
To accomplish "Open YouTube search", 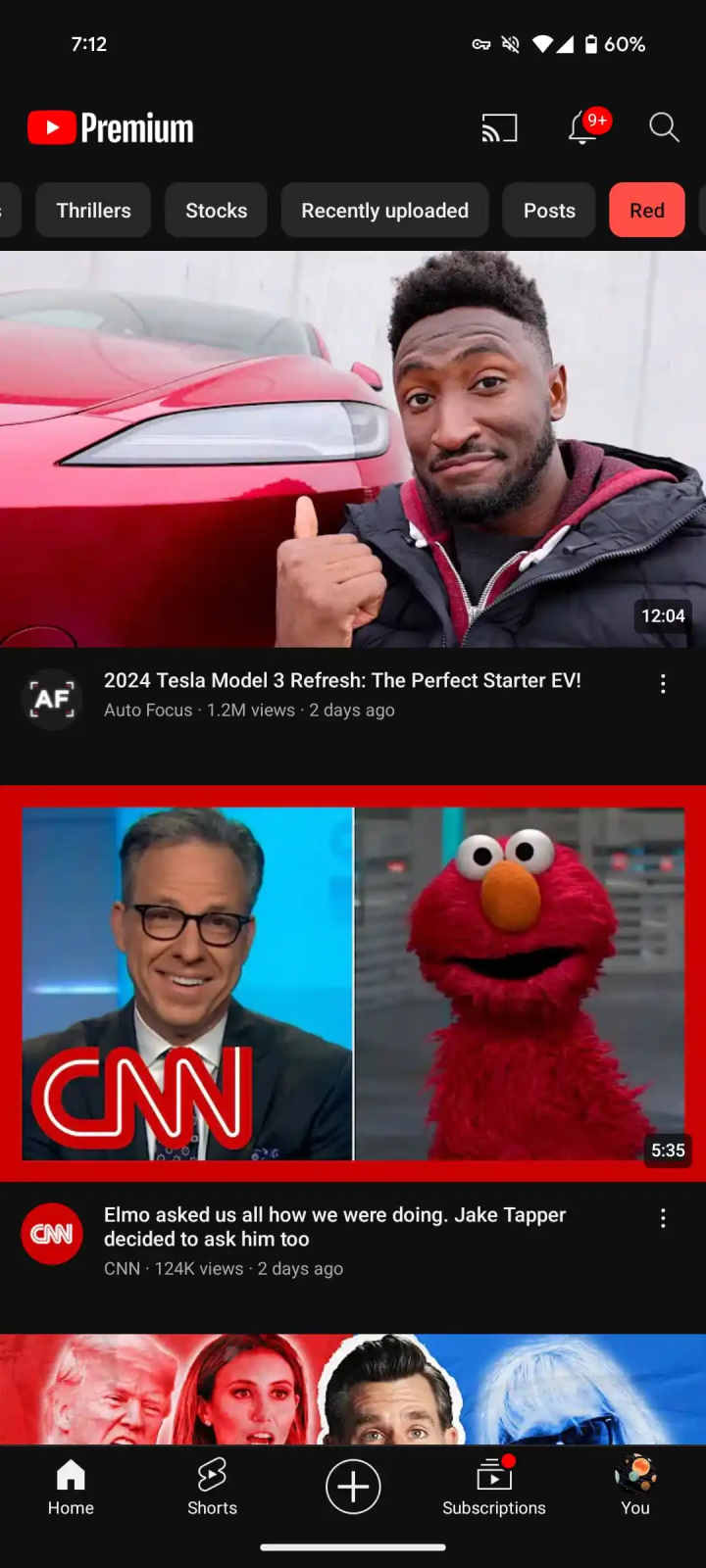I will 664,127.
